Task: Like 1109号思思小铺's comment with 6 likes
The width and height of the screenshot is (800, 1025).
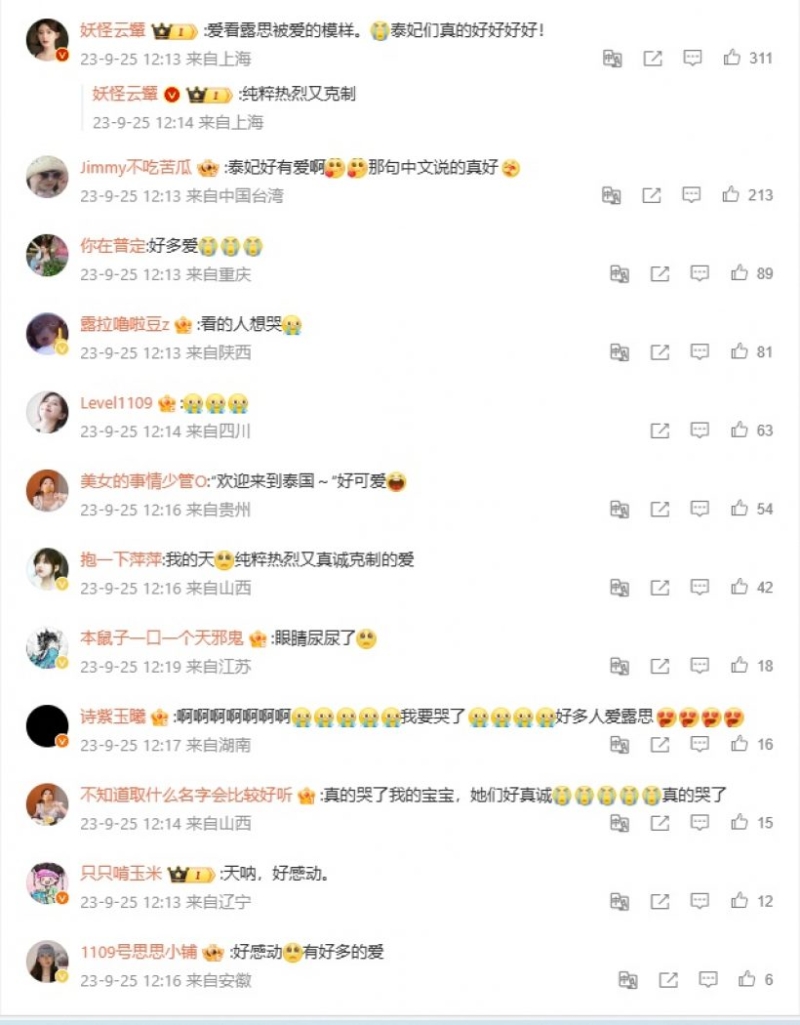Action: (x=747, y=980)
